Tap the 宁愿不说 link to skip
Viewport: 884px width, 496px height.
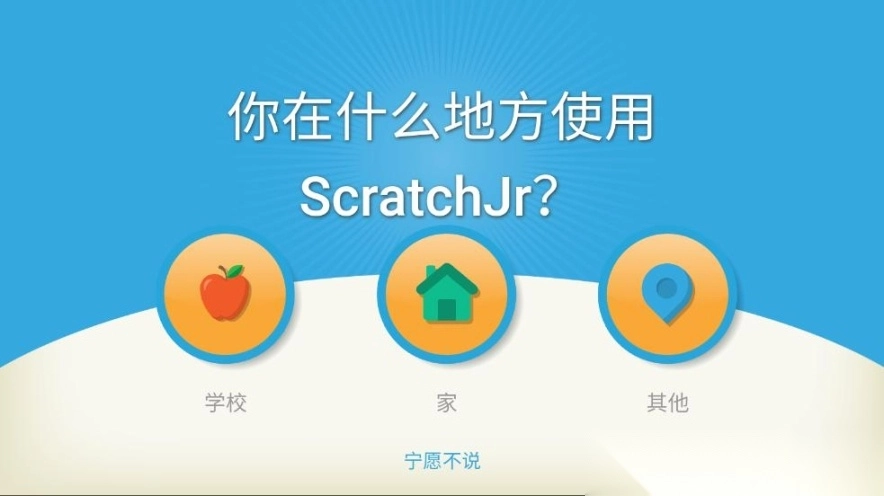pyautogui.click(x=443, y=461)
